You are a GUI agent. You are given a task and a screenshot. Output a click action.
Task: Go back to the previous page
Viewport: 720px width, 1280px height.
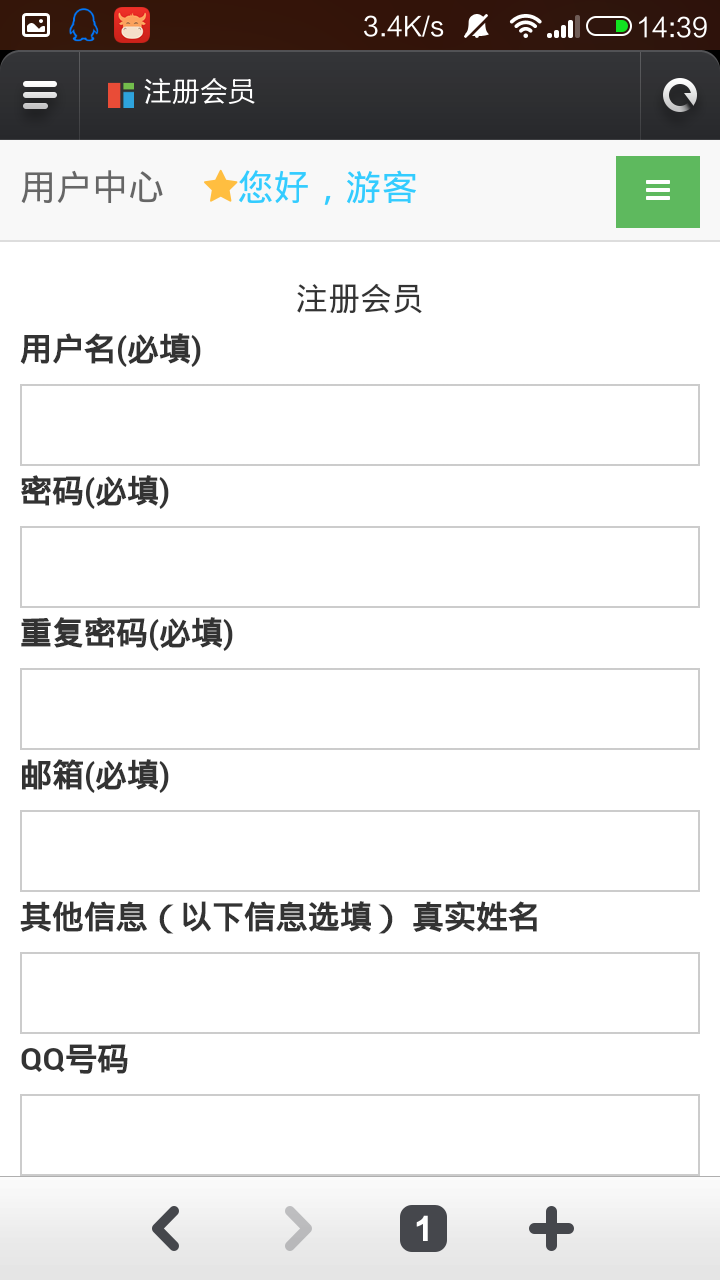point(166,1229)
